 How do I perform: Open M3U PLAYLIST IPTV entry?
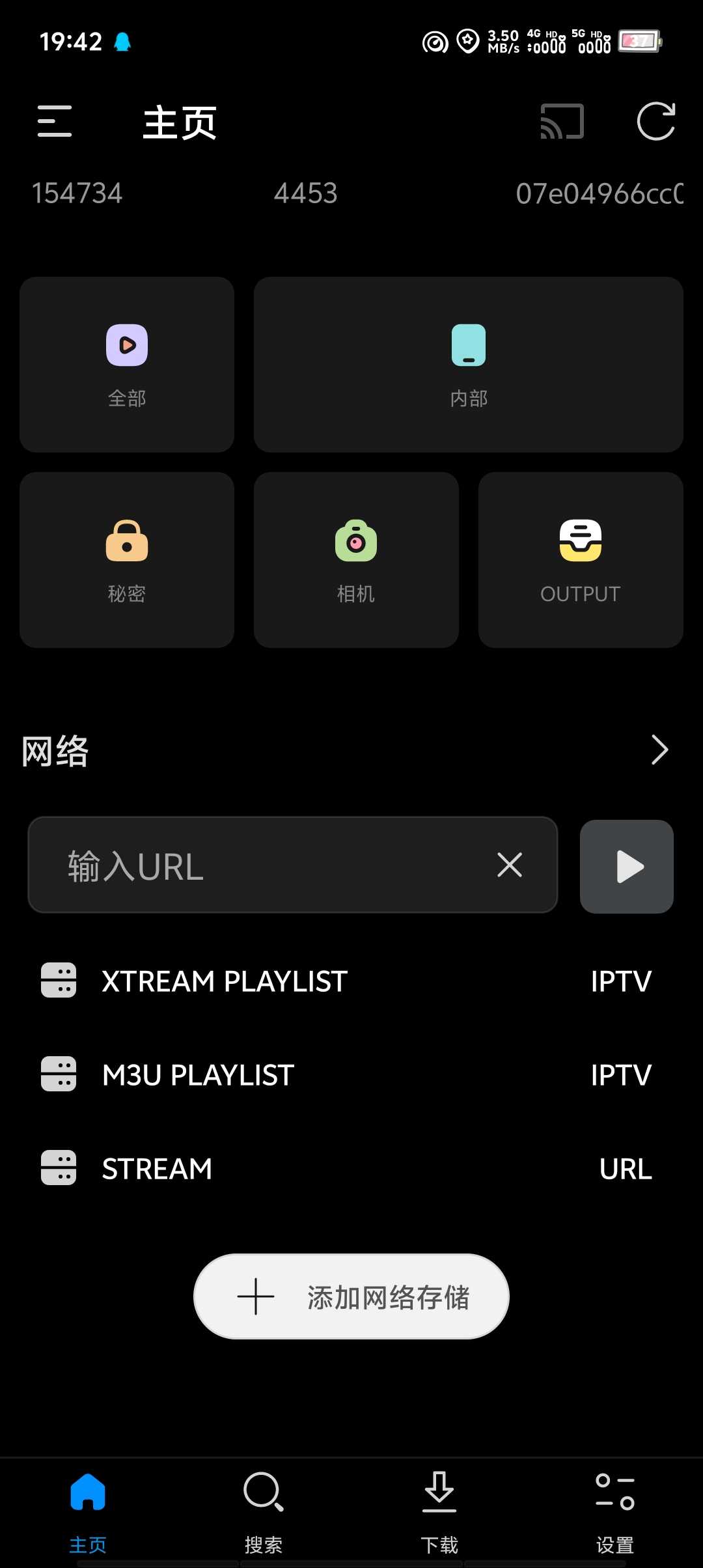coord(345,1075)
